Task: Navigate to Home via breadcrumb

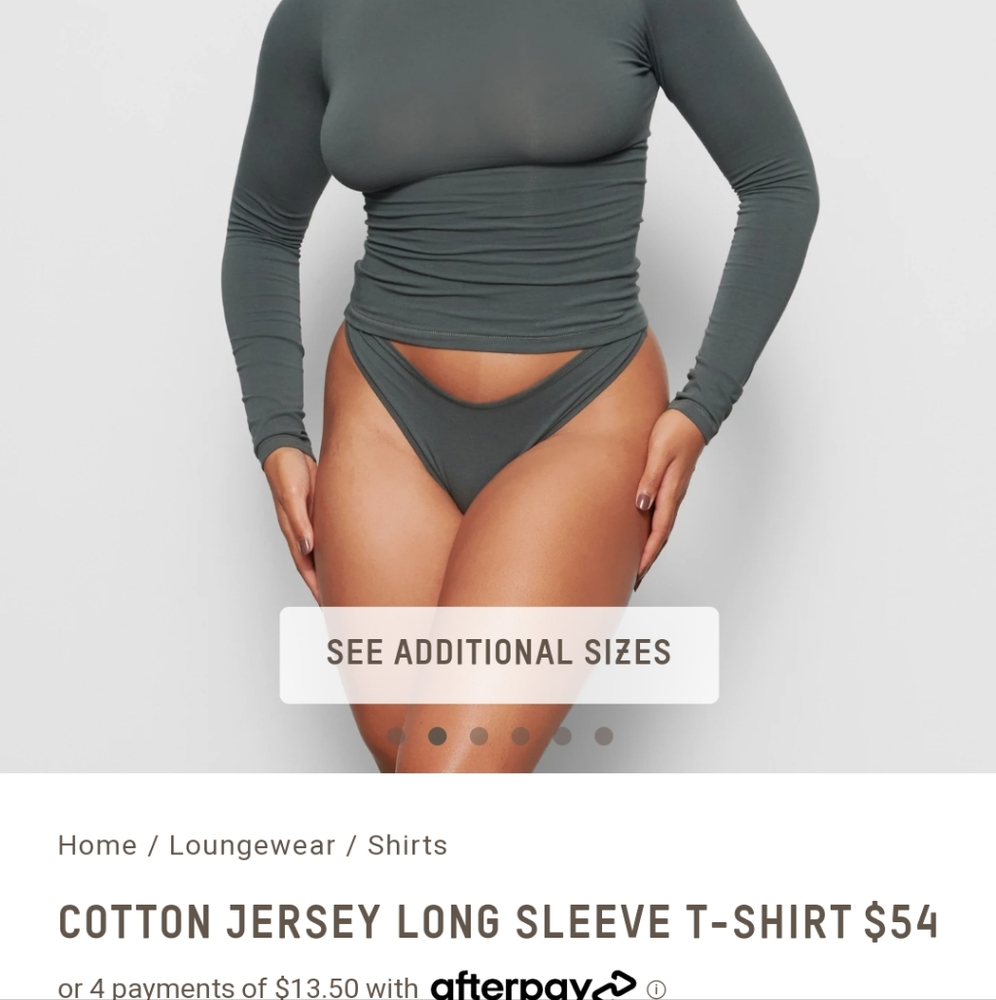Action: click(95, 845)
